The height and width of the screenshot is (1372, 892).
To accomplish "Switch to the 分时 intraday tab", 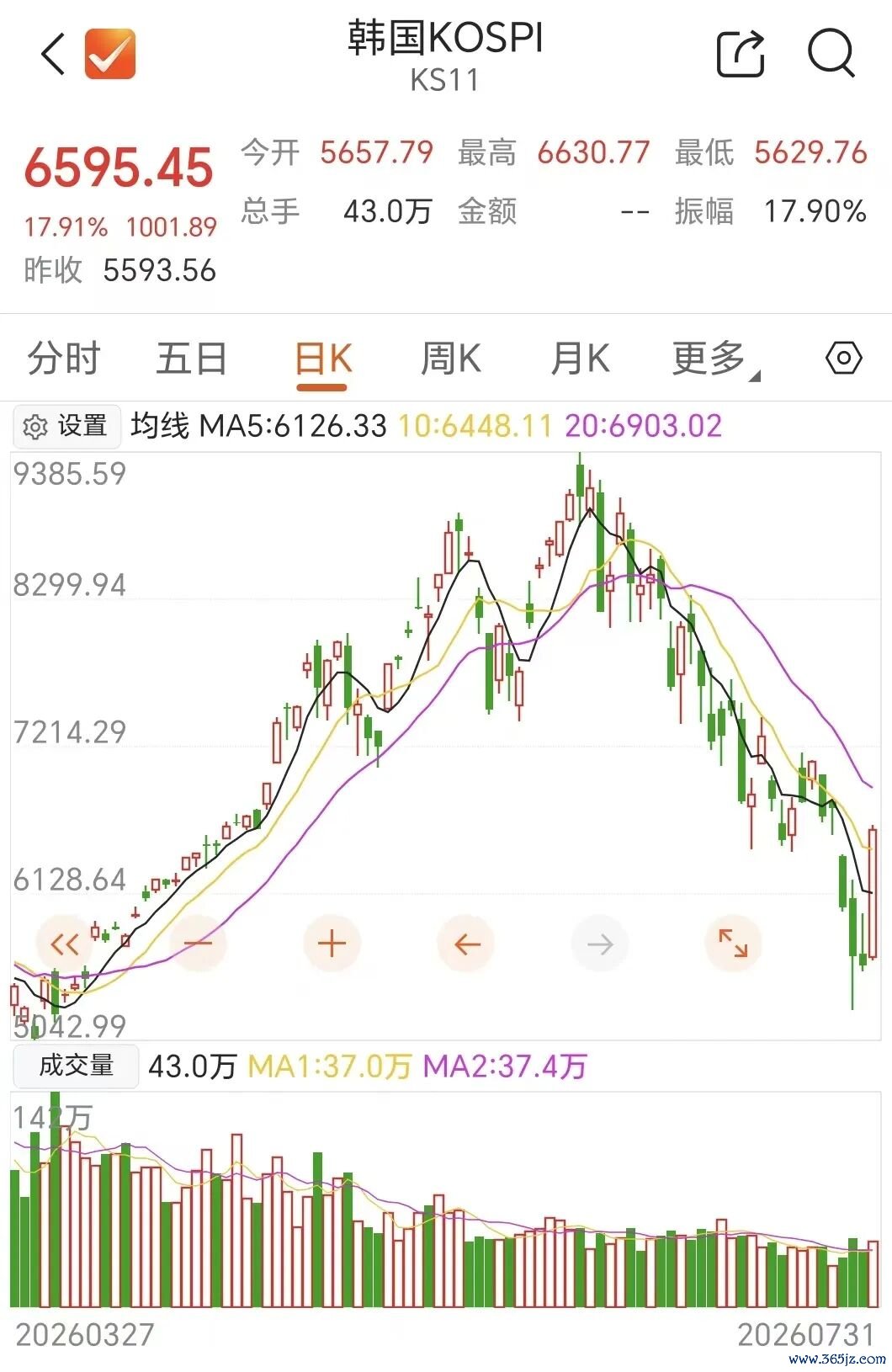I will (64, 359).
